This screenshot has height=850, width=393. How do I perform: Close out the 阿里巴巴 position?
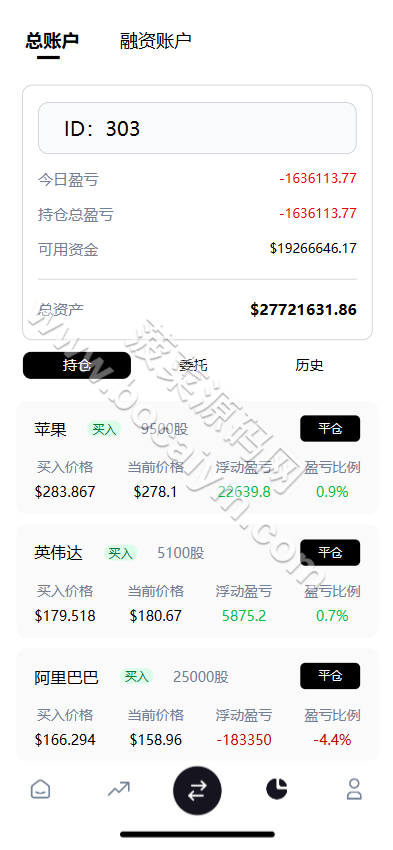(330, 676)
